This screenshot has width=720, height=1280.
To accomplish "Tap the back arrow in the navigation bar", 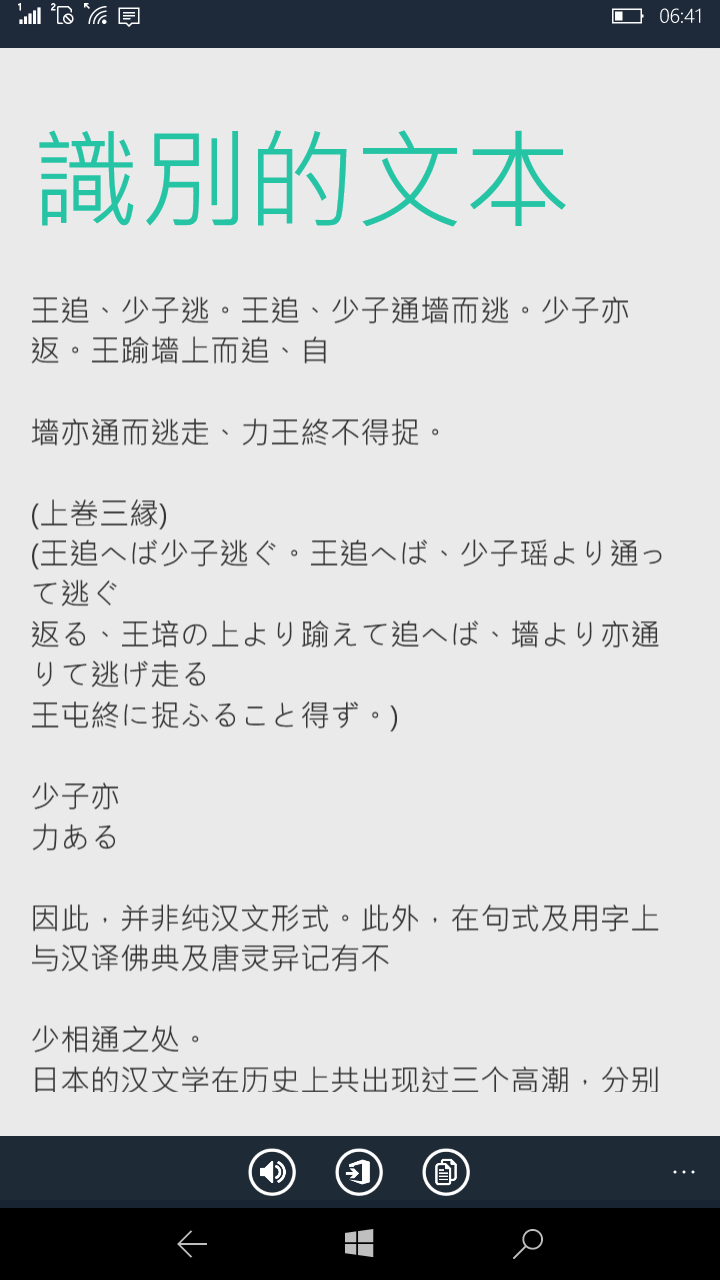I will [192, 1243].
